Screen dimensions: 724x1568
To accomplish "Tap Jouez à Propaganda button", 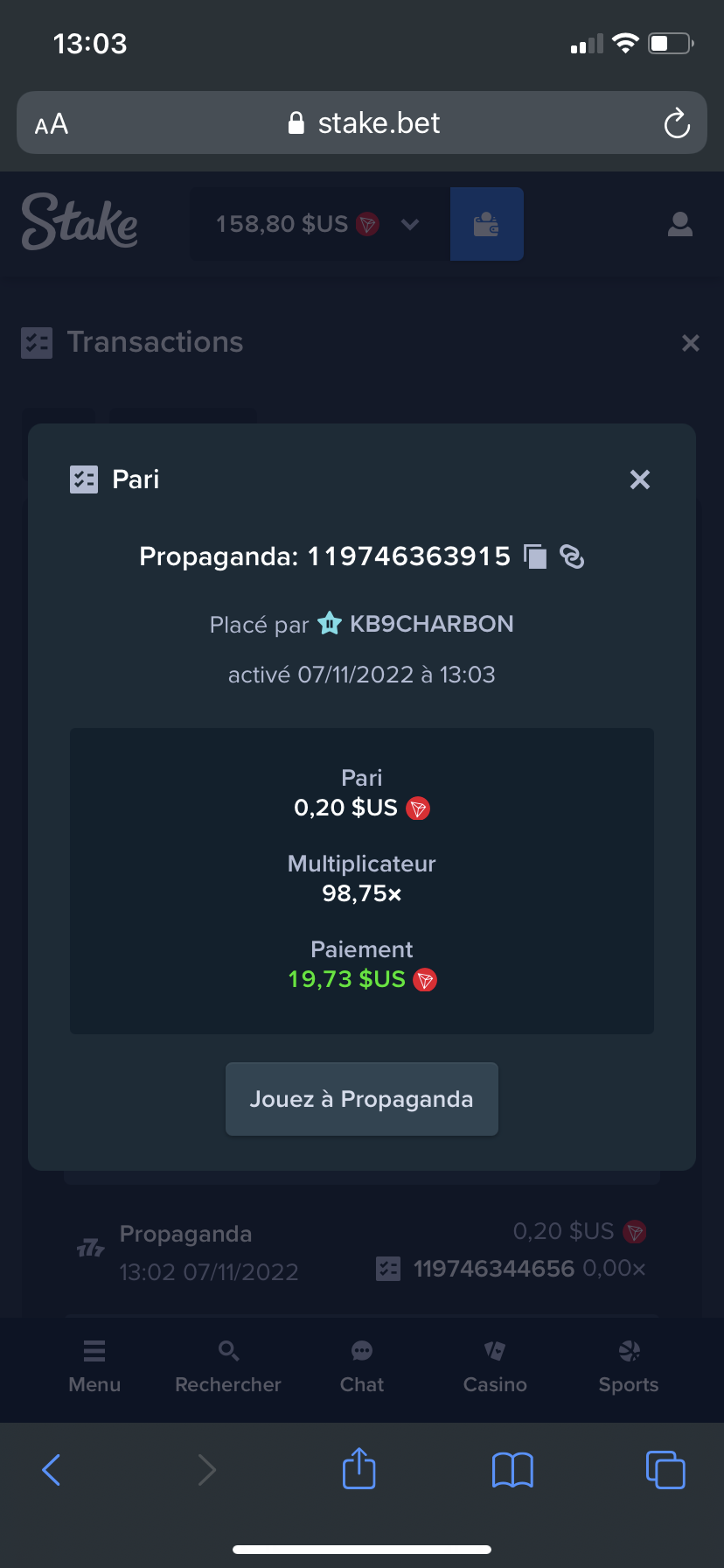I will 362,1099.
